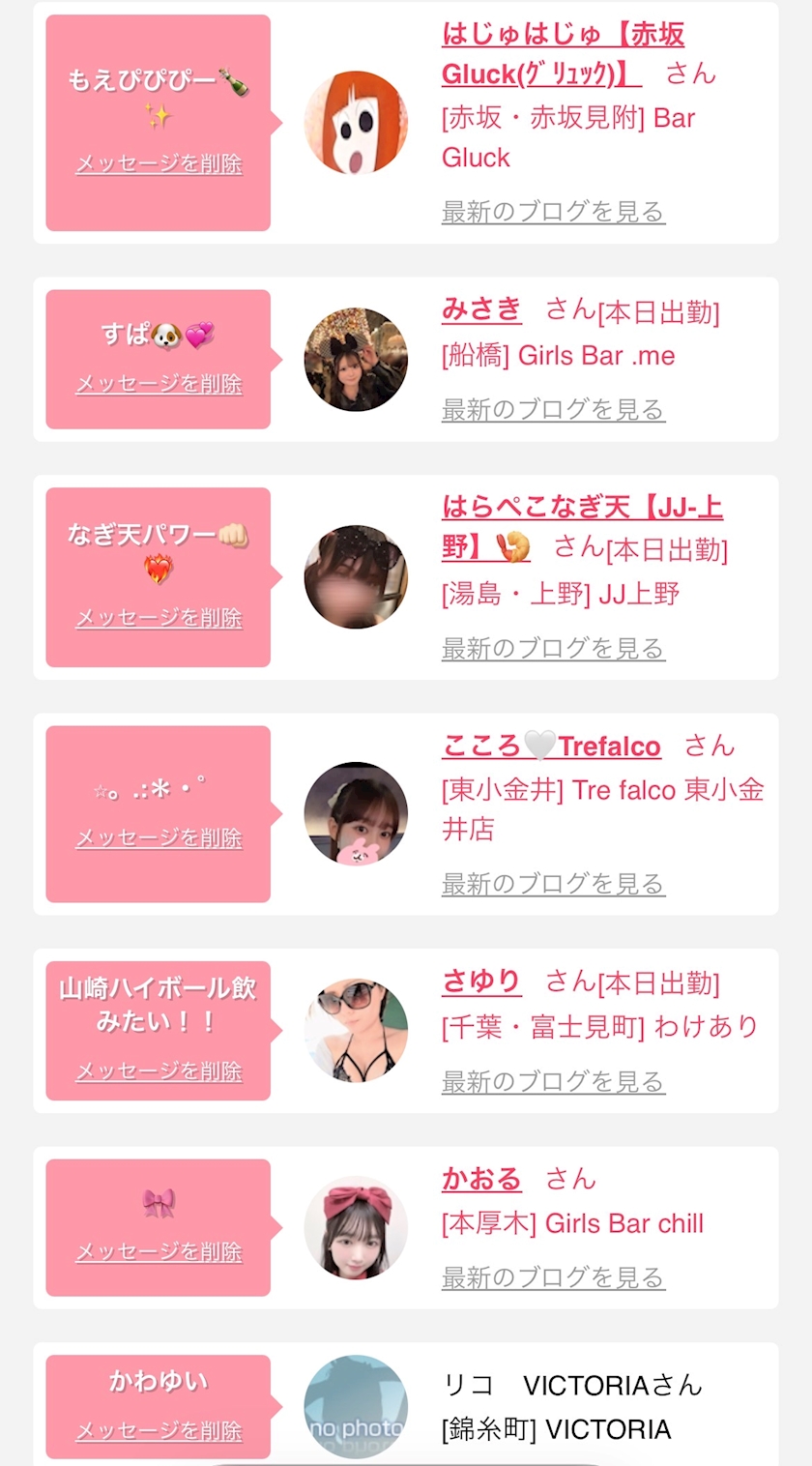View latest blog for かおる
The height and width of the screenshot is (1466, 812).
(553, 1278)
